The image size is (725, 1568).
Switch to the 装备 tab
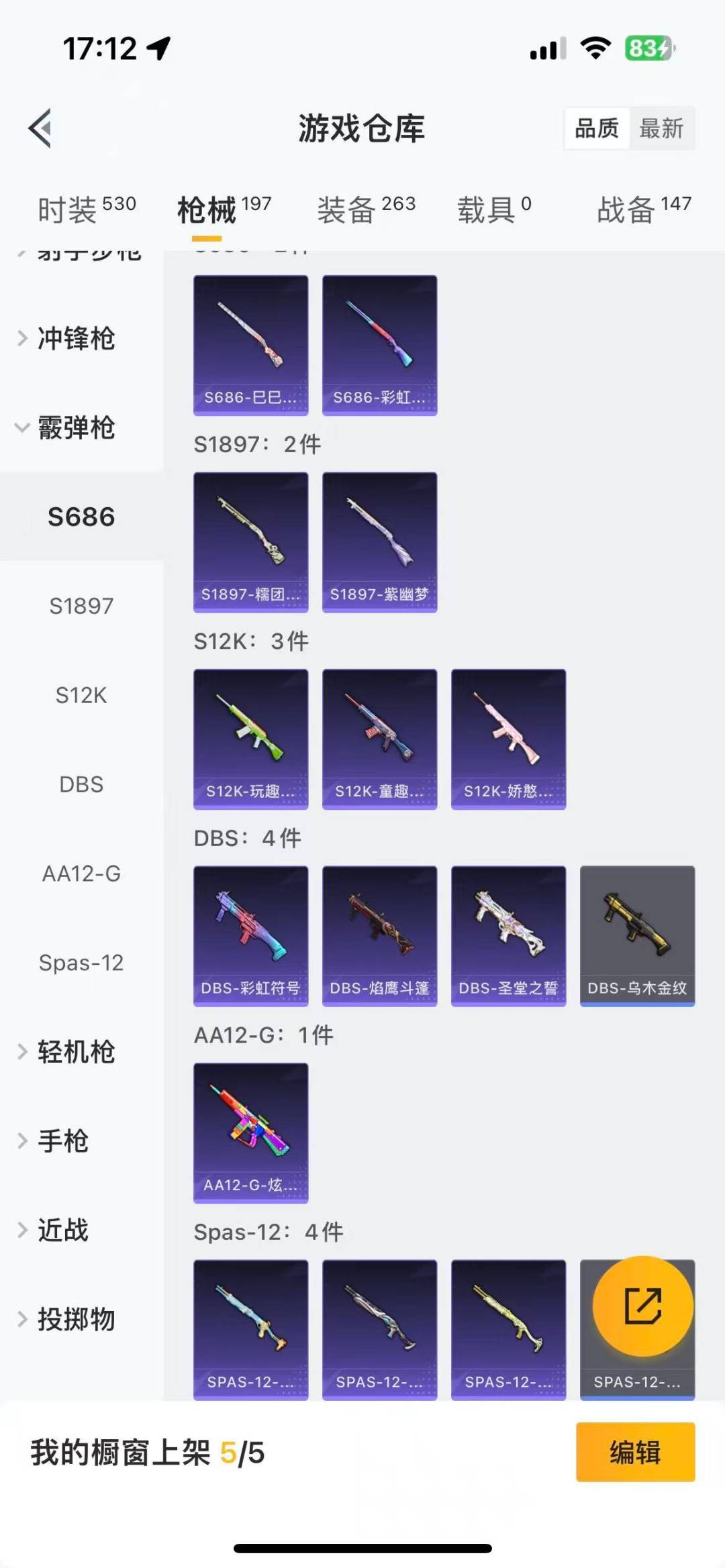[366, 209]
